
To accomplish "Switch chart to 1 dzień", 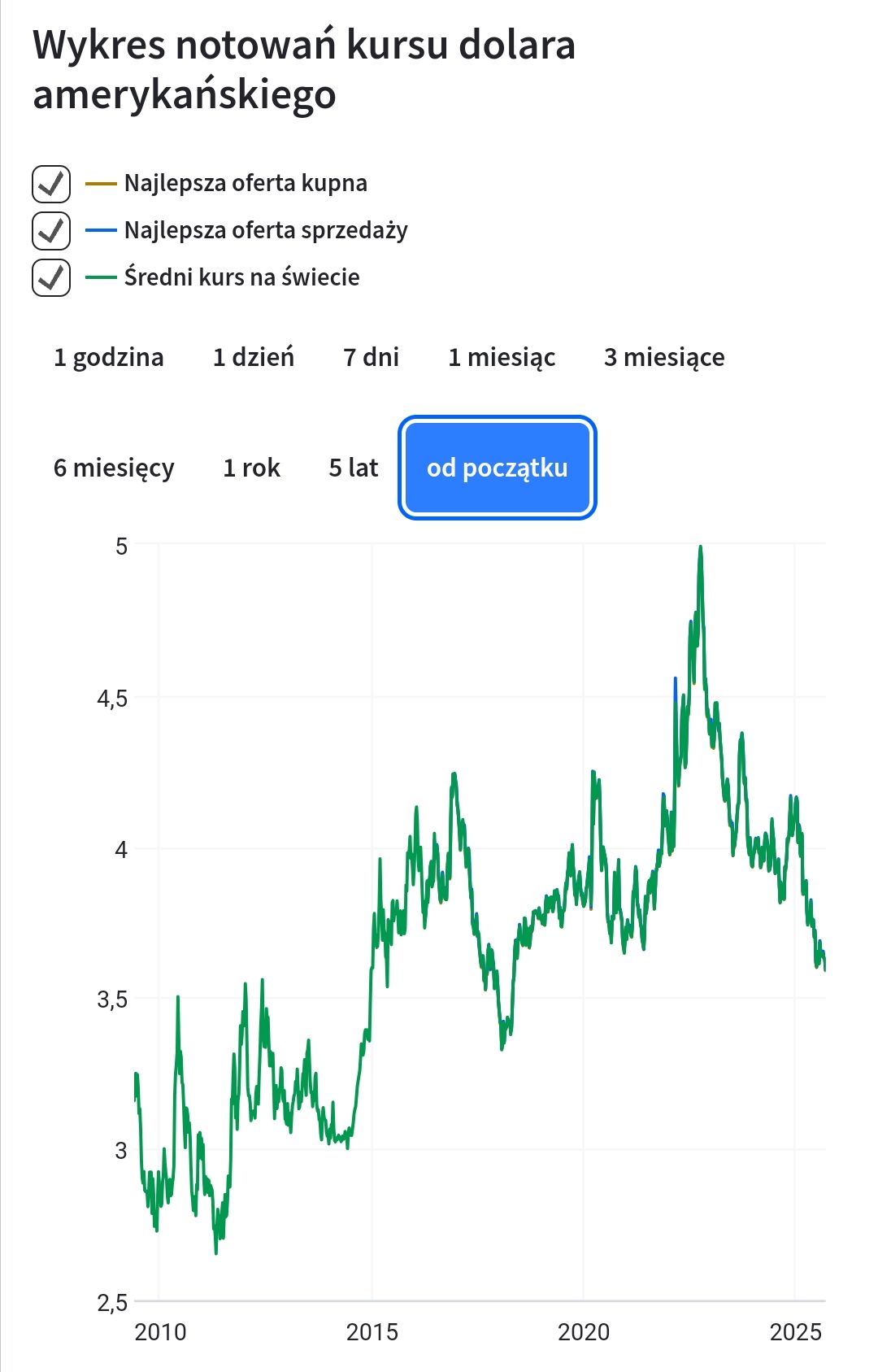I will coord(254,357).
